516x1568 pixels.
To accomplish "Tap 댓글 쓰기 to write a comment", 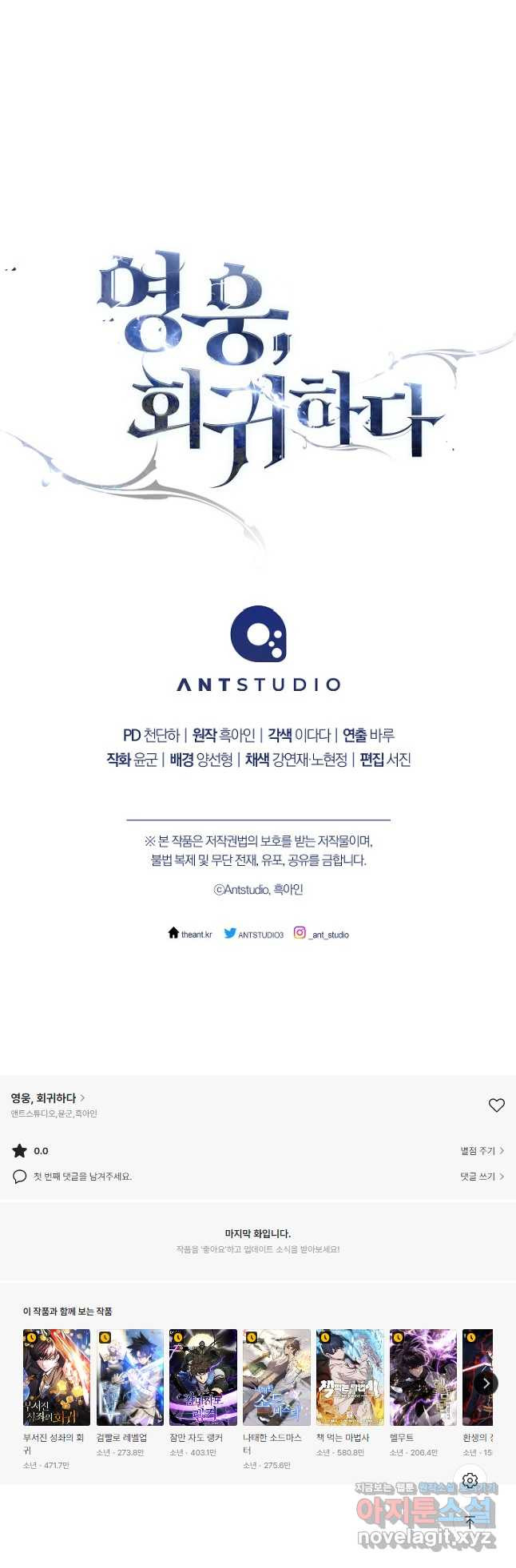I will tap(481, 1176).
